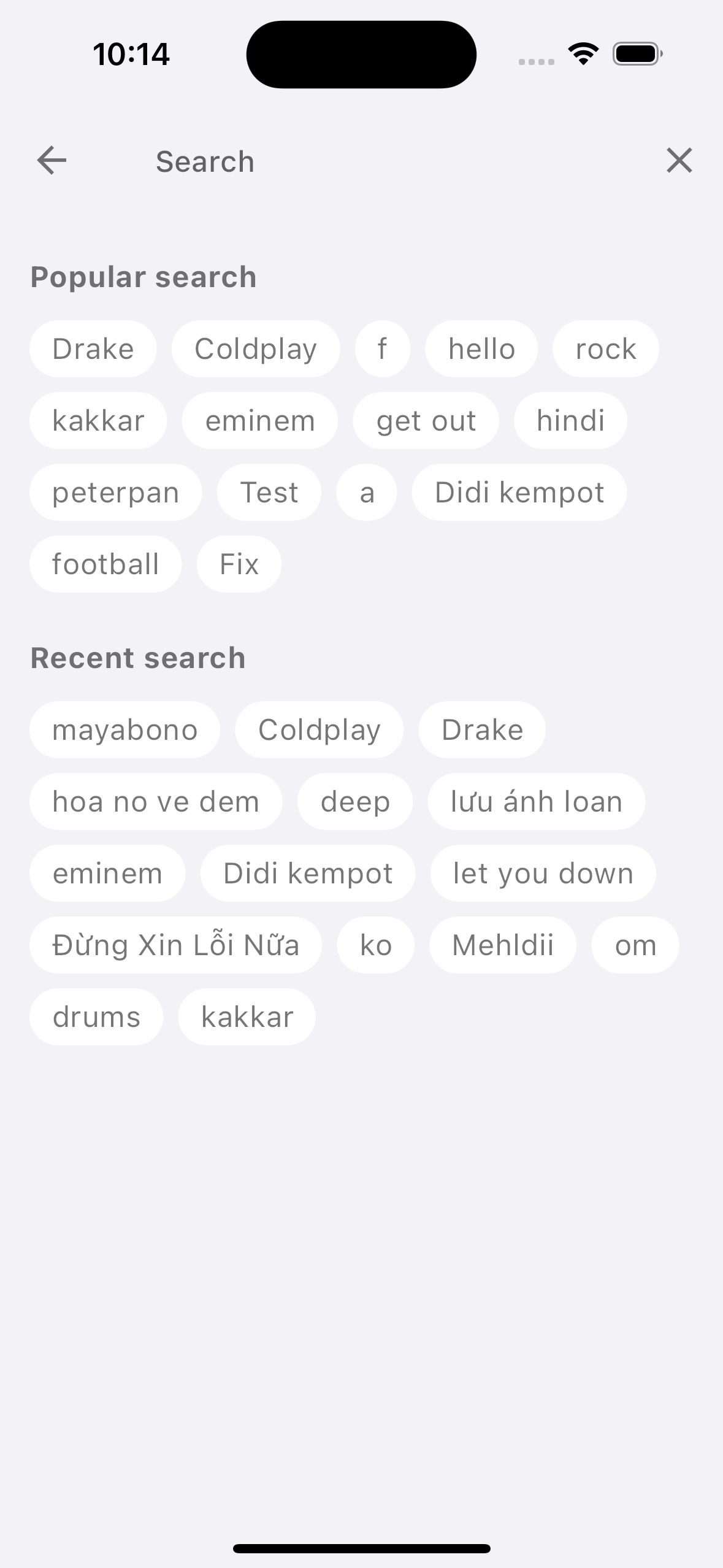Tap the Fix popular search chip
This screenshot has height=1568, width=723.
point(239,564)
